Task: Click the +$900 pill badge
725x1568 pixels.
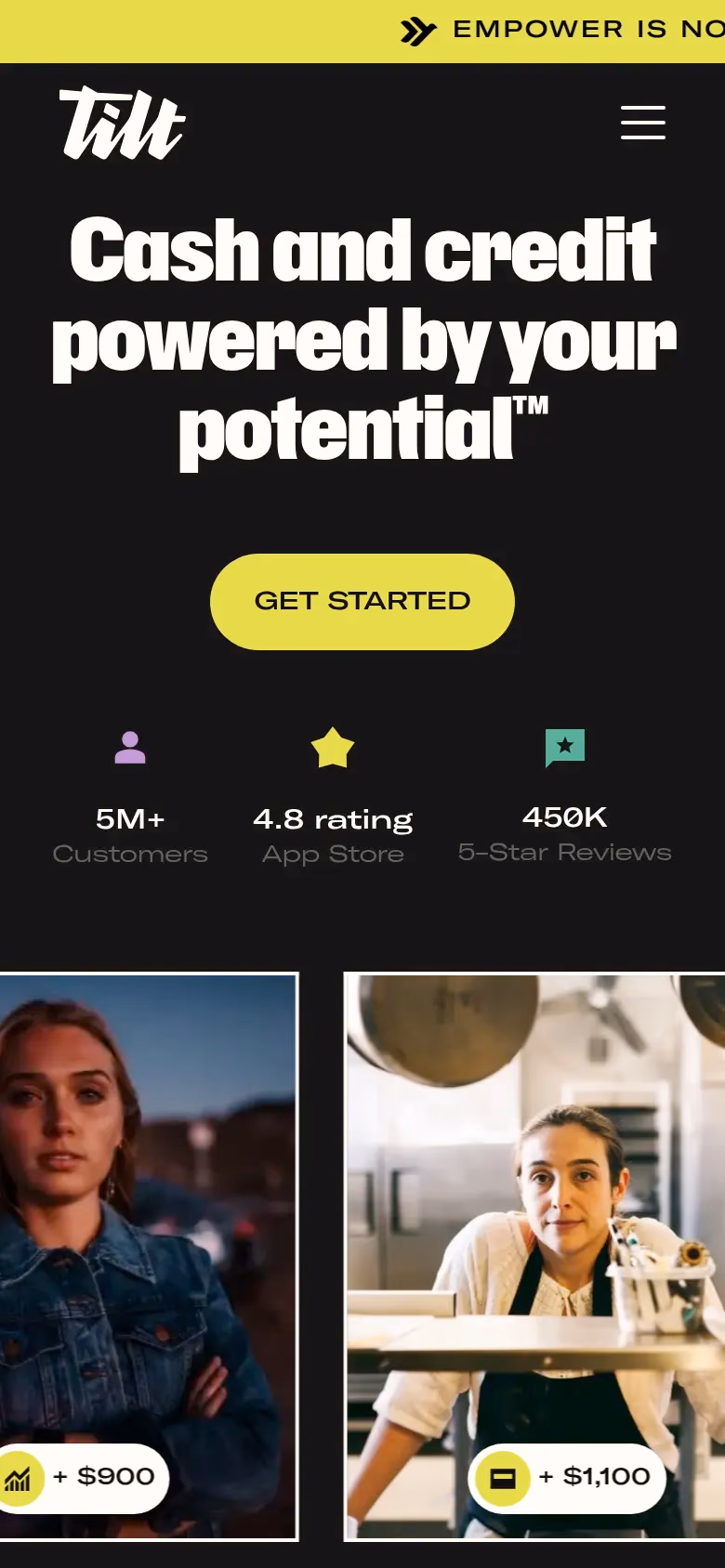Action: pyautogui.click(x=84, y=1478)
